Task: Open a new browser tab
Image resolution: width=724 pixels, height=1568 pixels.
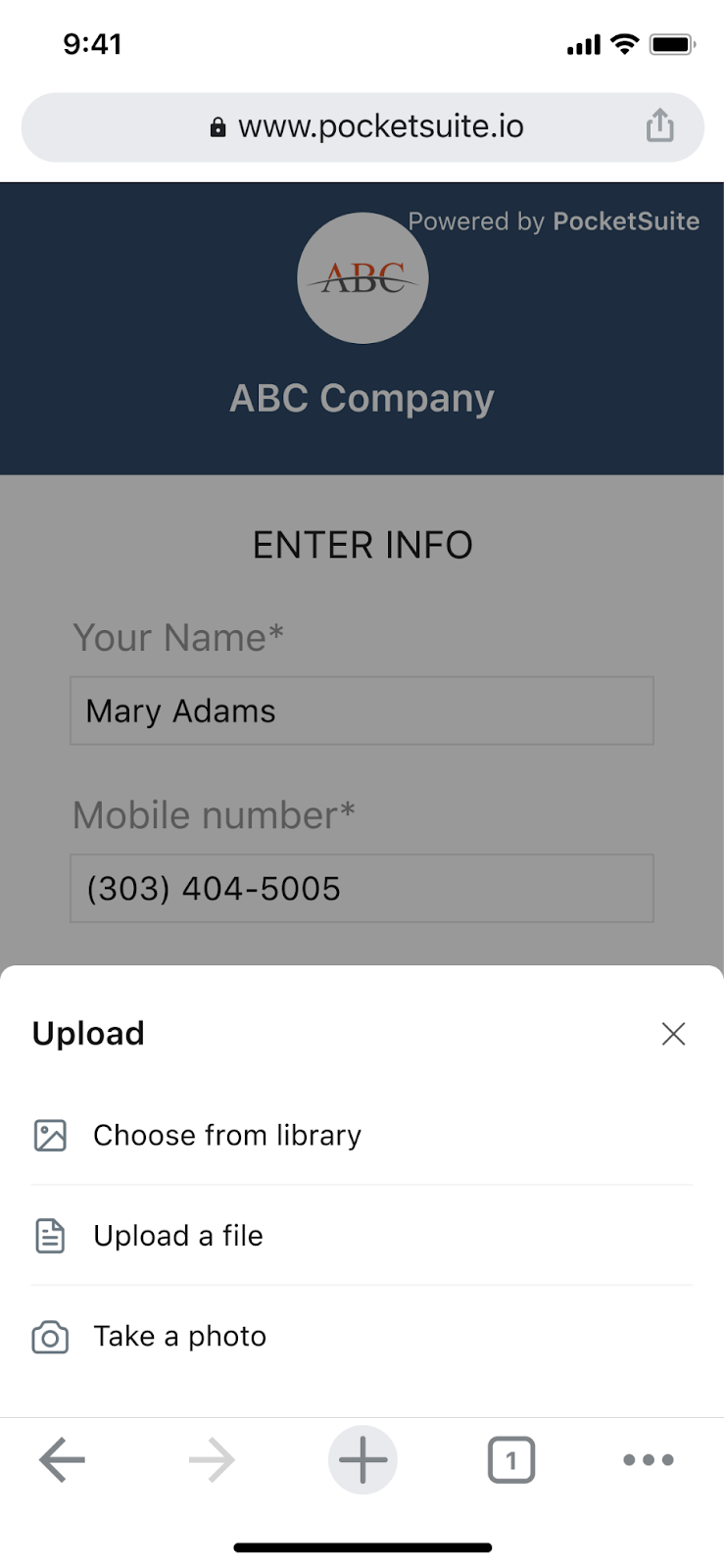Action: [362, 1460]
